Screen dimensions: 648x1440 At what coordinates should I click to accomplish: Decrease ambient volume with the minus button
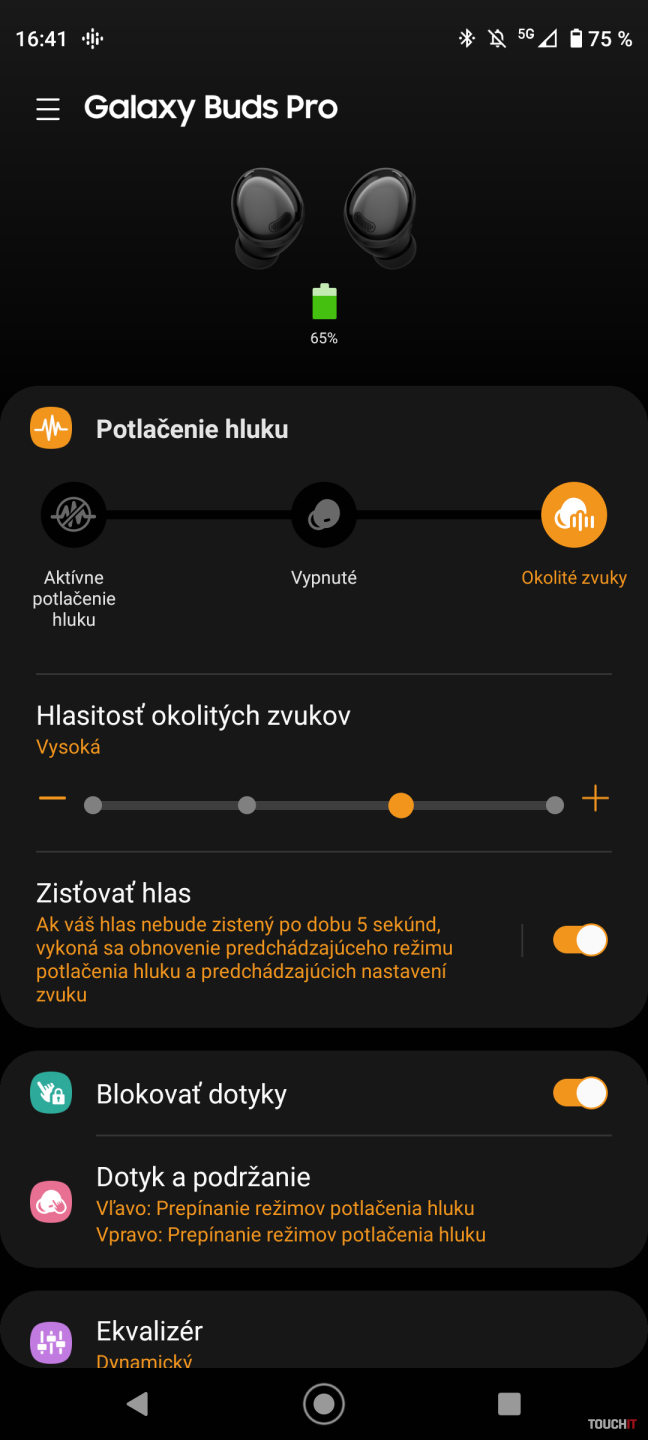click(x=52, y=799)
